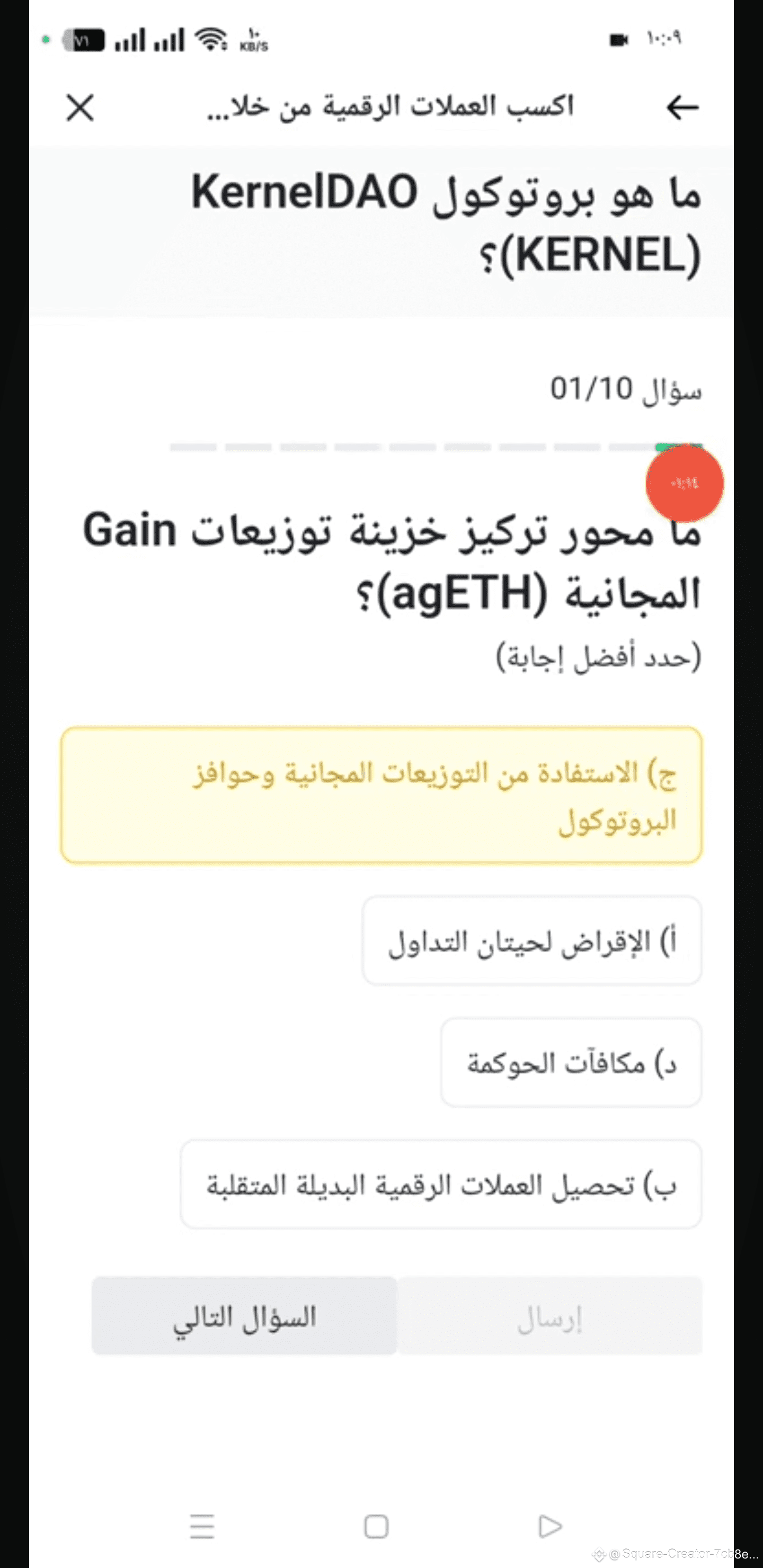Select answer ج about airdrops and protocol incentives

tap(381, 795)
